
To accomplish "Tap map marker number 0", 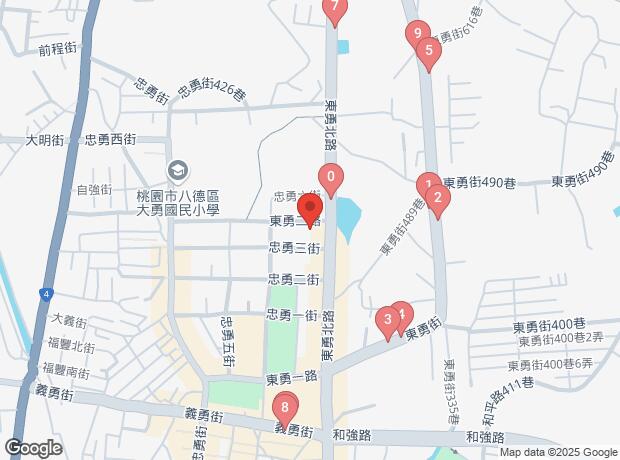I will point(331,176).
